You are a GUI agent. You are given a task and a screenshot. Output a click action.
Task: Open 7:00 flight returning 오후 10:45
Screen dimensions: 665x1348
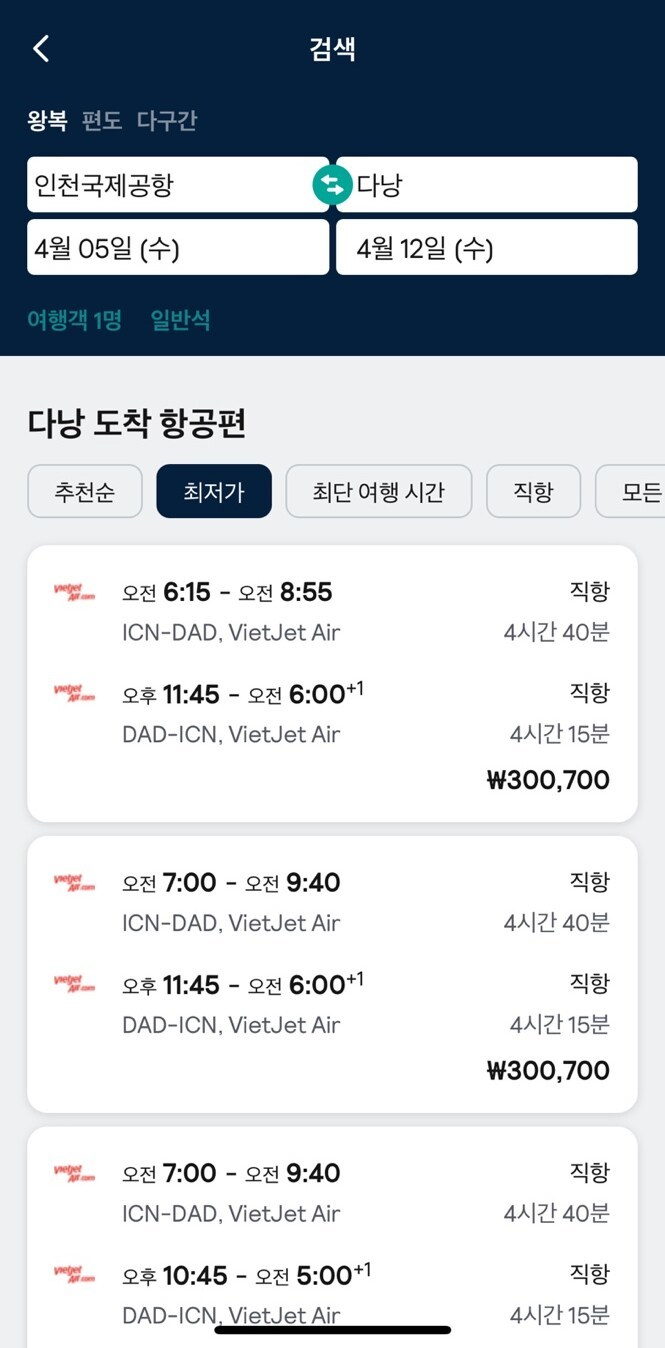[x=332, y=1238]
